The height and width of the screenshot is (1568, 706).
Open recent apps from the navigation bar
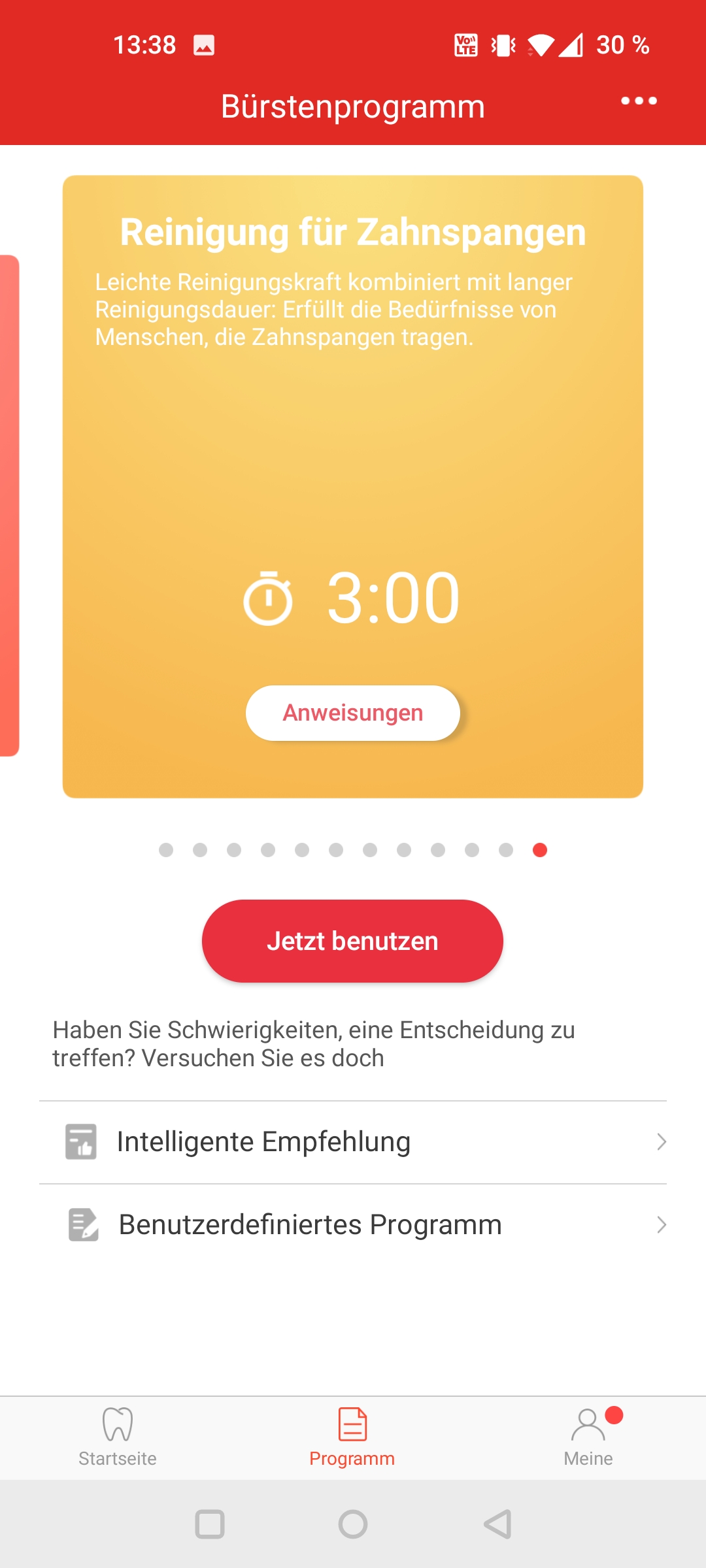210,1524
